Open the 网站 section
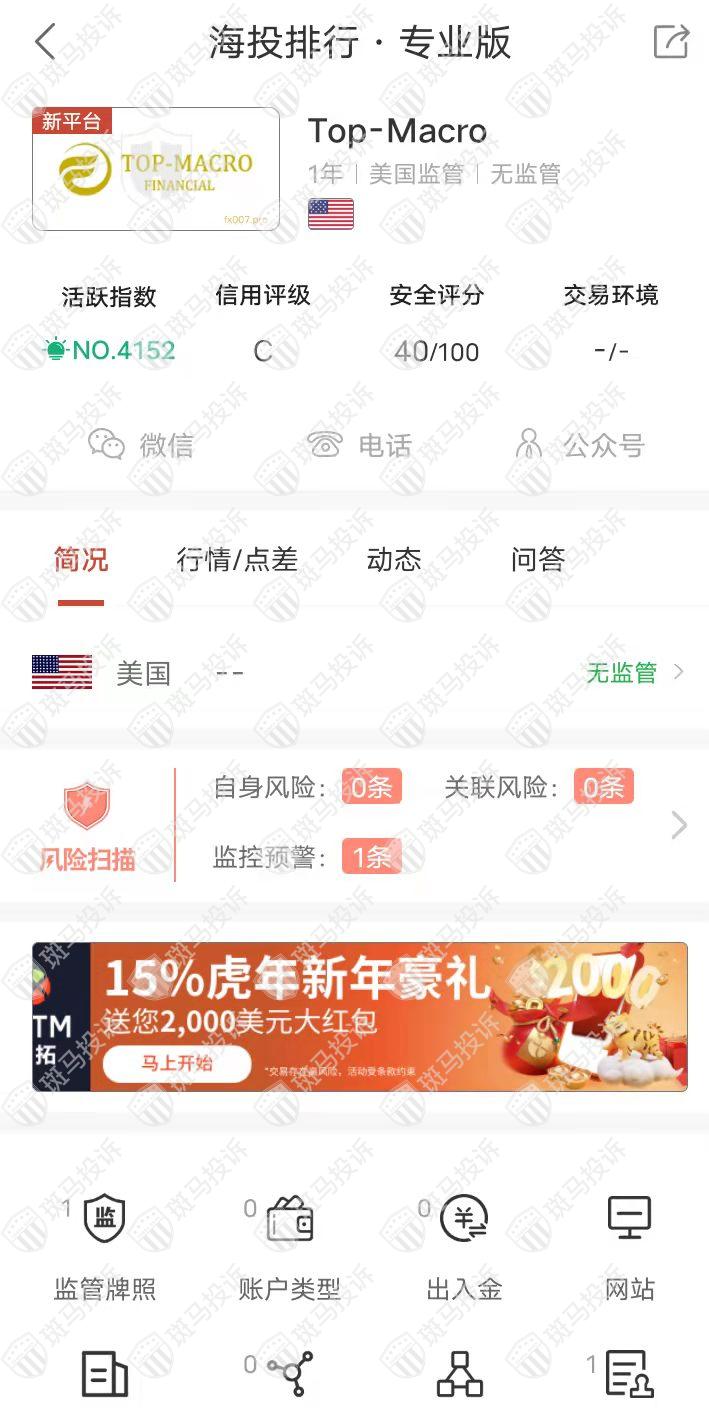709x1419 pixels. click(x=630, y=1245)
